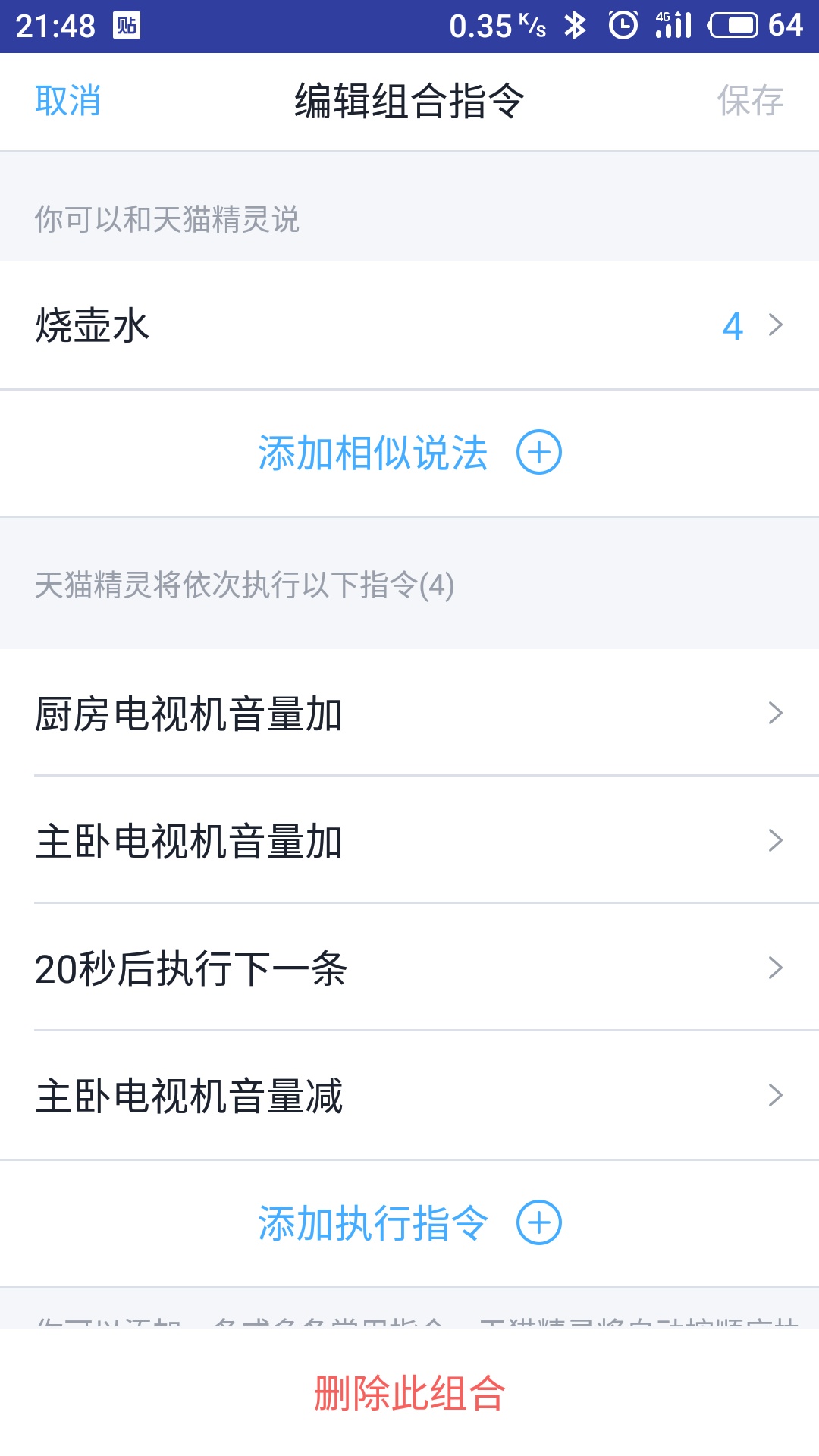Screen dimensions: 819x1456
Task: Add a similar phrase via 添加相似说法
Action: click(409, 453)
